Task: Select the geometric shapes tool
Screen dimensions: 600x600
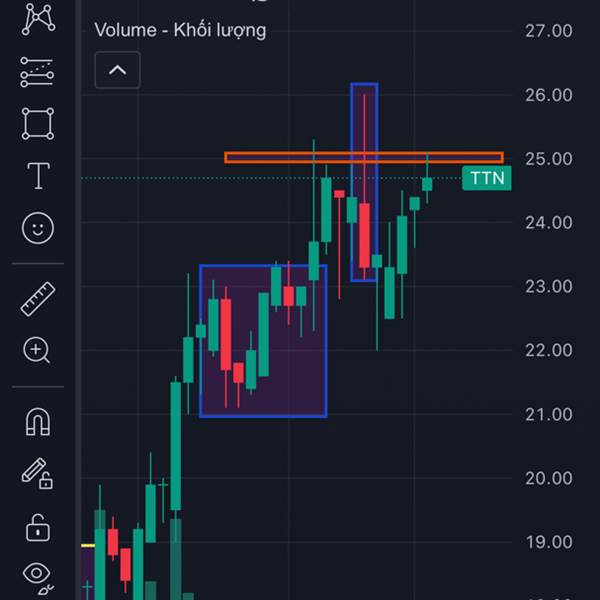Action: [x=38, y=124]
